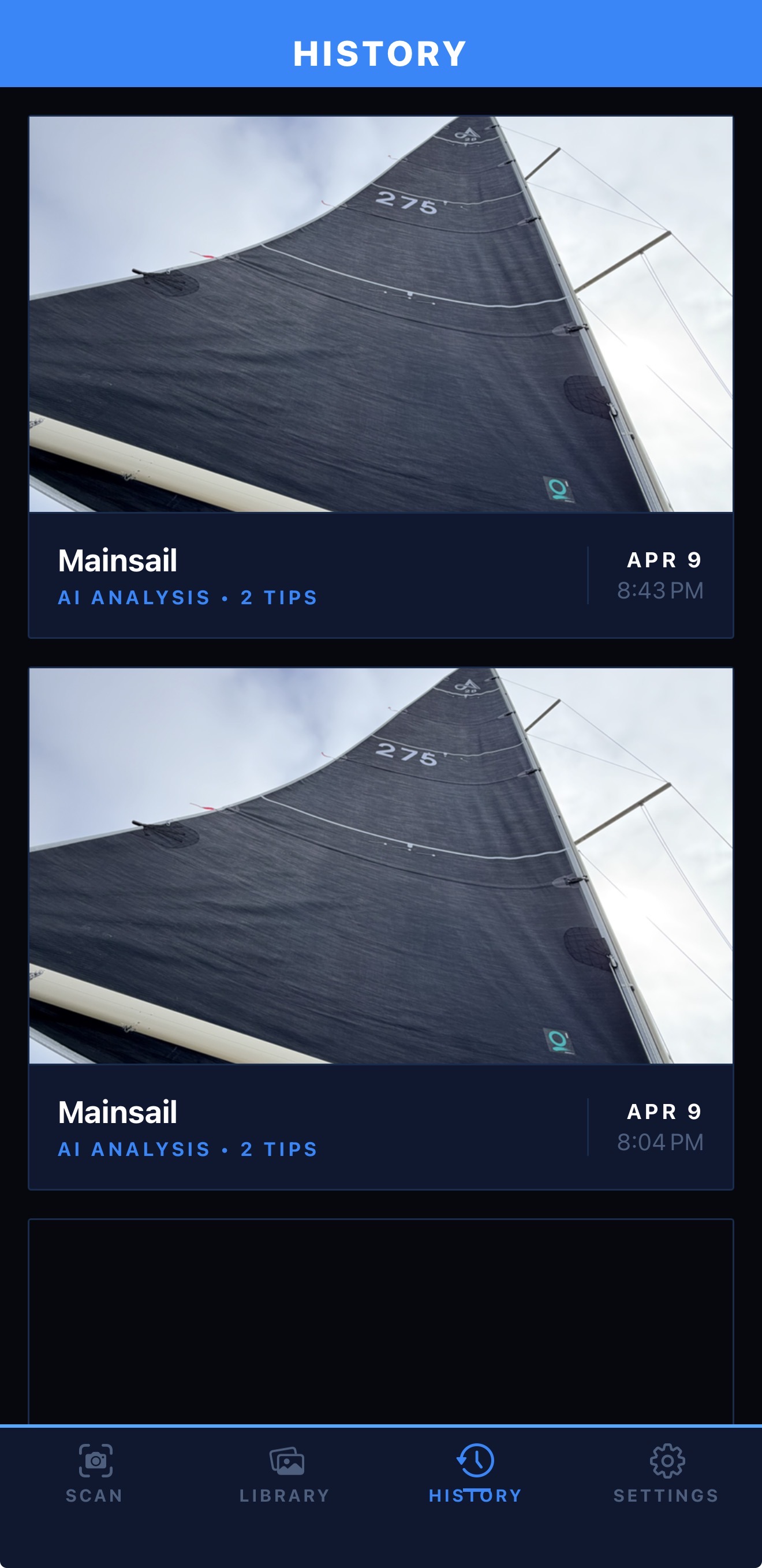Open the Mainsail analysis from 8:43 PM
This screenshot has height=1568, width=762.
click(380, 377)
